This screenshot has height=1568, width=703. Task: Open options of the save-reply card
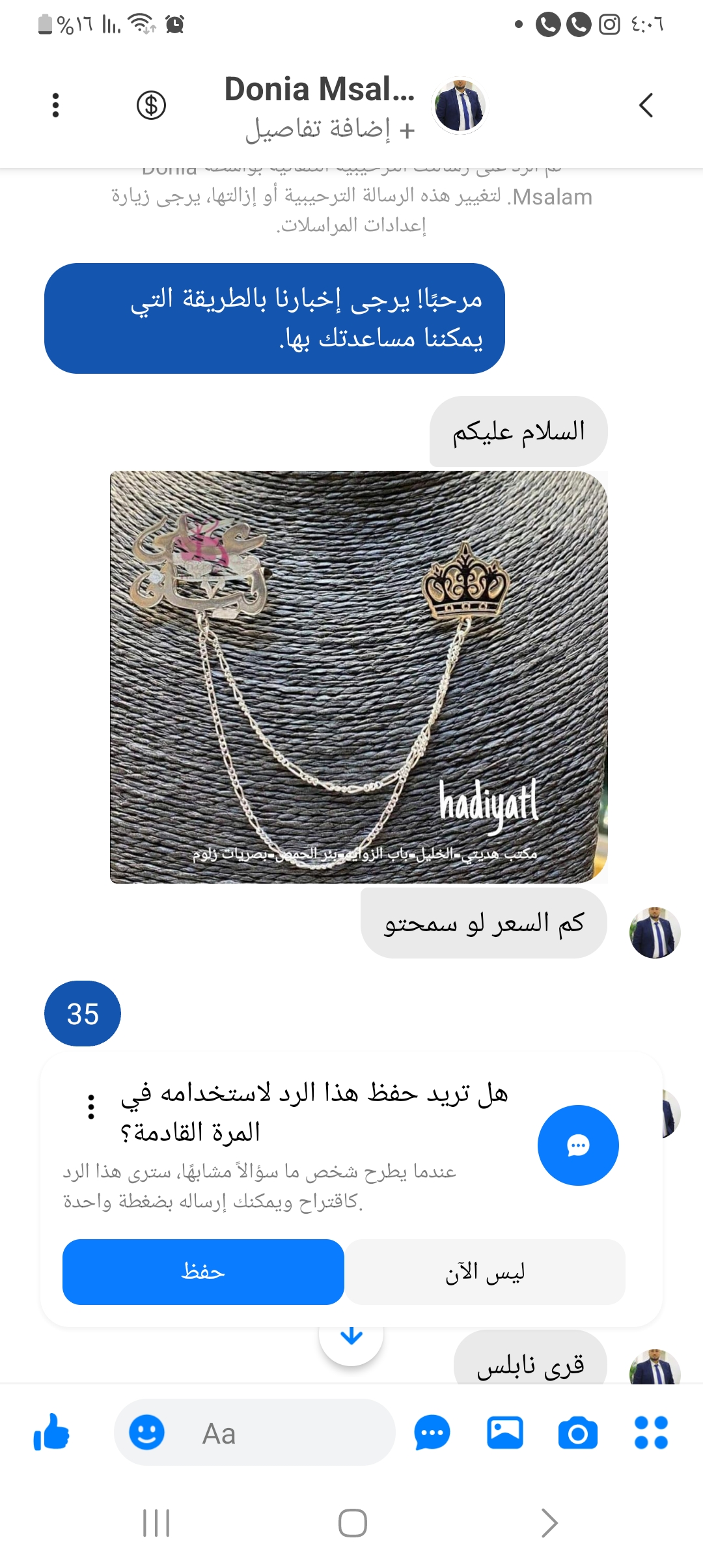pos(91,1106)
